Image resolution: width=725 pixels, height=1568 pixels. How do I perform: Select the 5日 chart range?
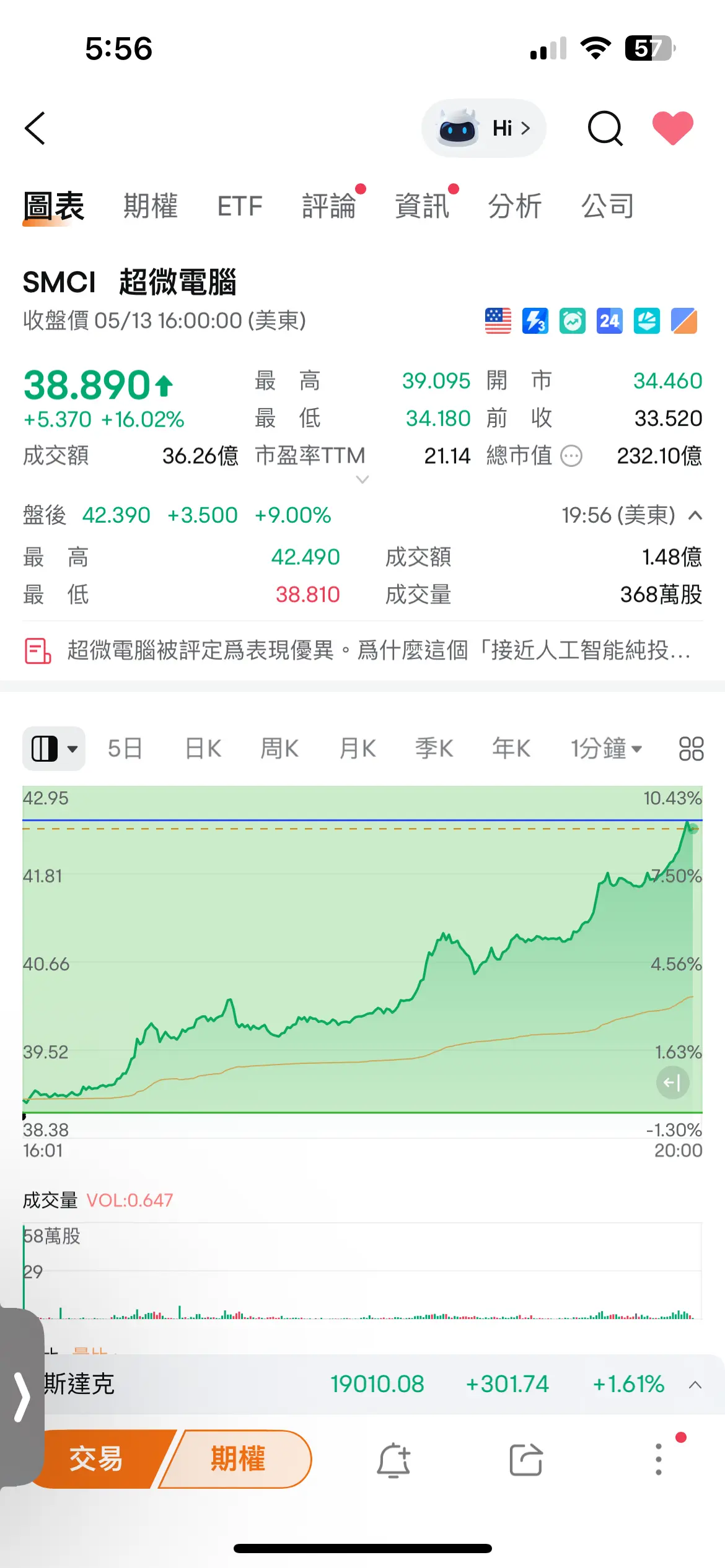125,749
